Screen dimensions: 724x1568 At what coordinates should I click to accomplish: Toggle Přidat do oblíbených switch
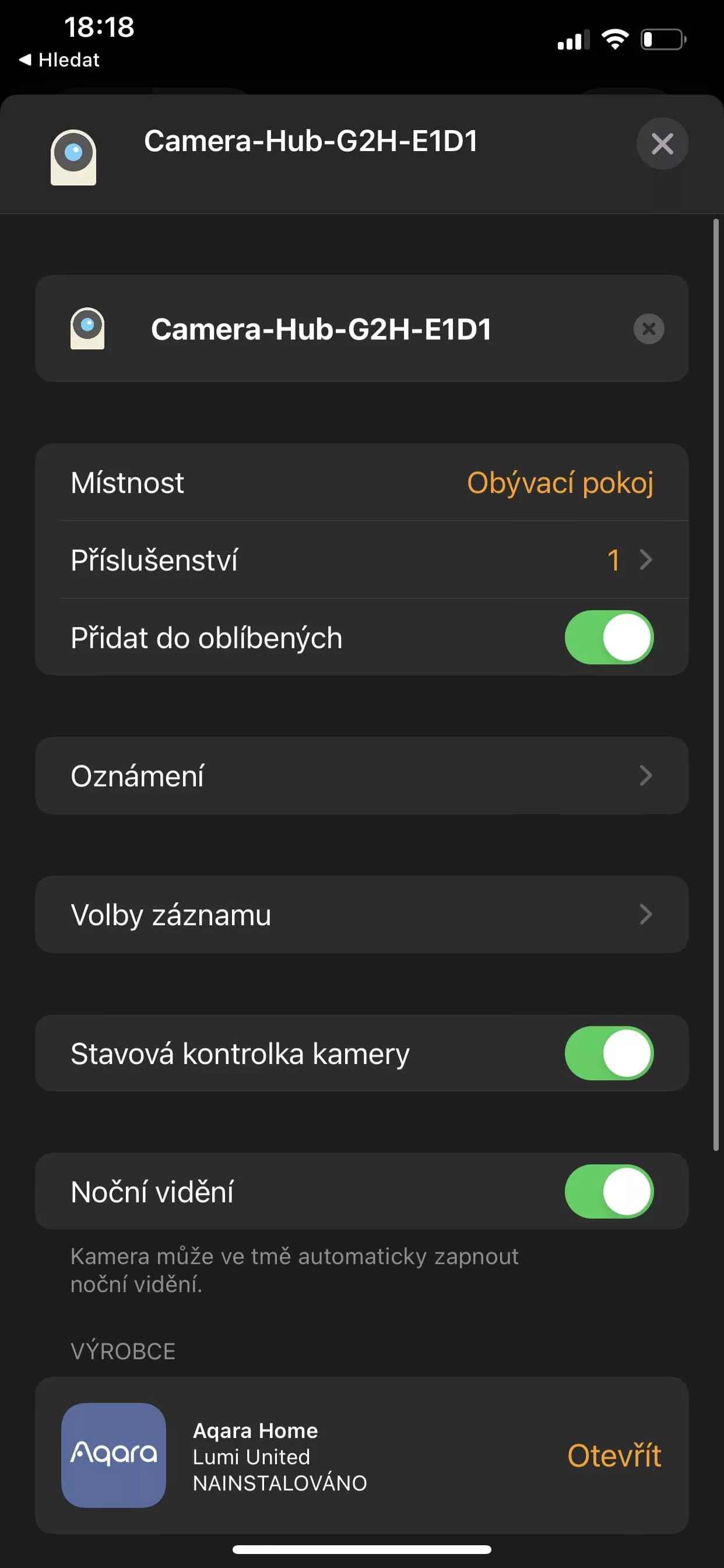(609, 638)
